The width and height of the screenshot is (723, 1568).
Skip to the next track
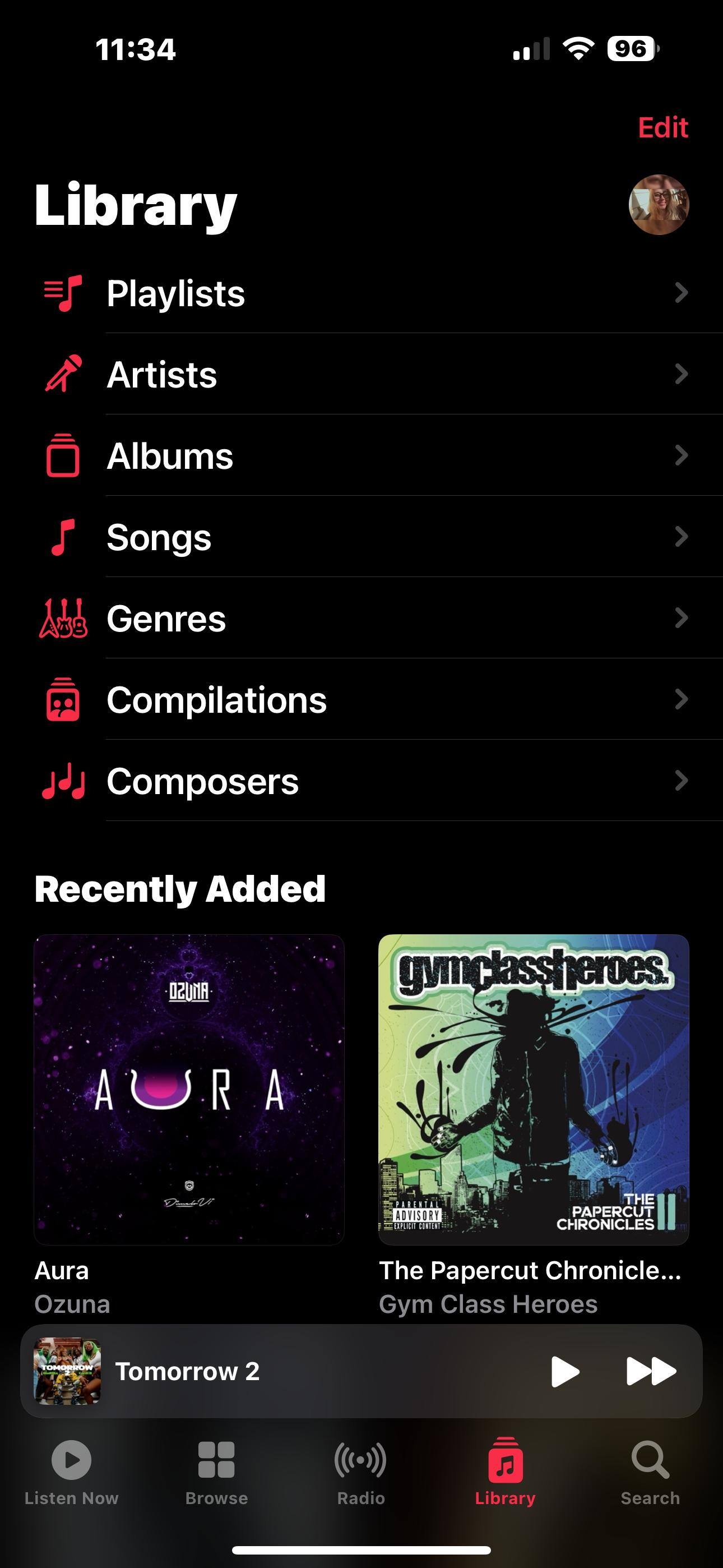click(x=651, y=1371)
